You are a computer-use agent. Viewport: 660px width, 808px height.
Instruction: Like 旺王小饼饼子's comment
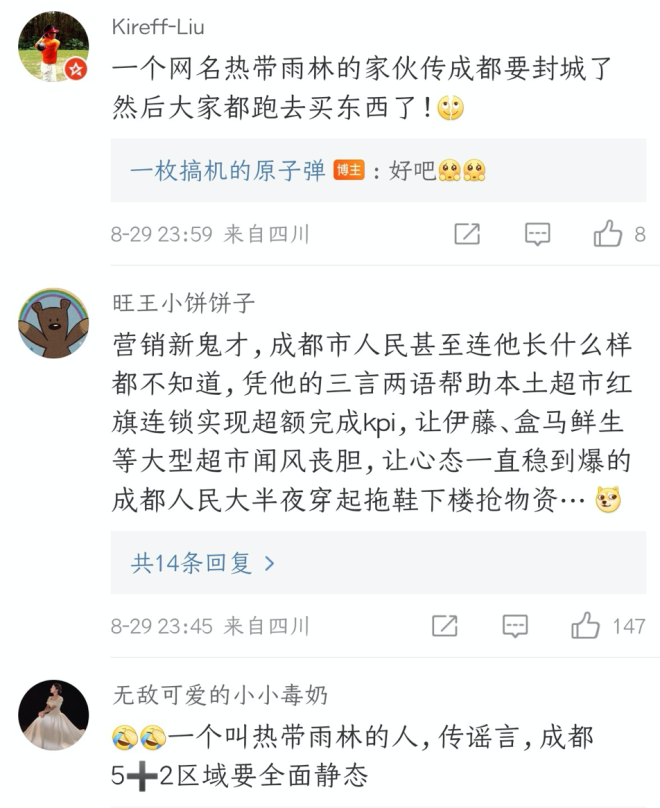[x=586, y=627]
